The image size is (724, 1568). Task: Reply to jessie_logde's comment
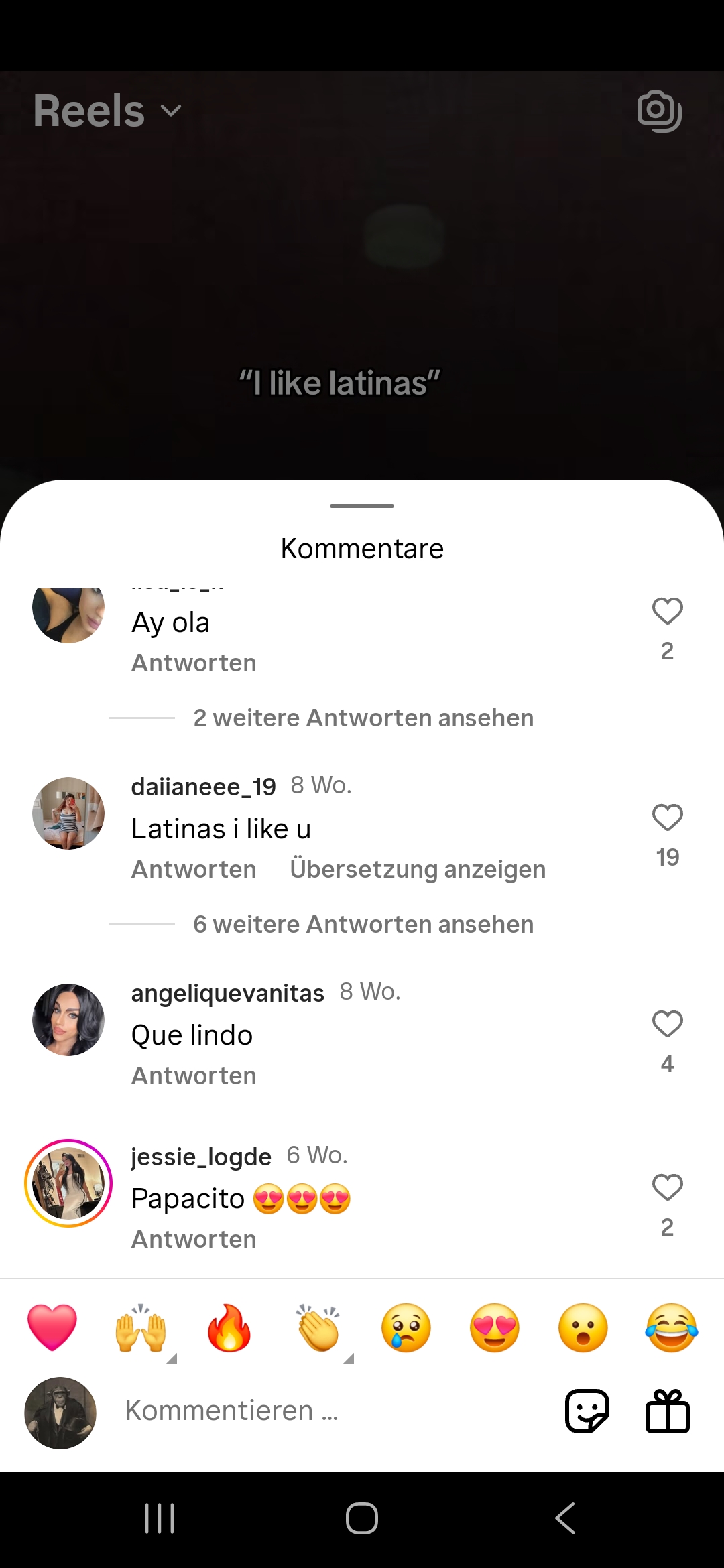194,1240
